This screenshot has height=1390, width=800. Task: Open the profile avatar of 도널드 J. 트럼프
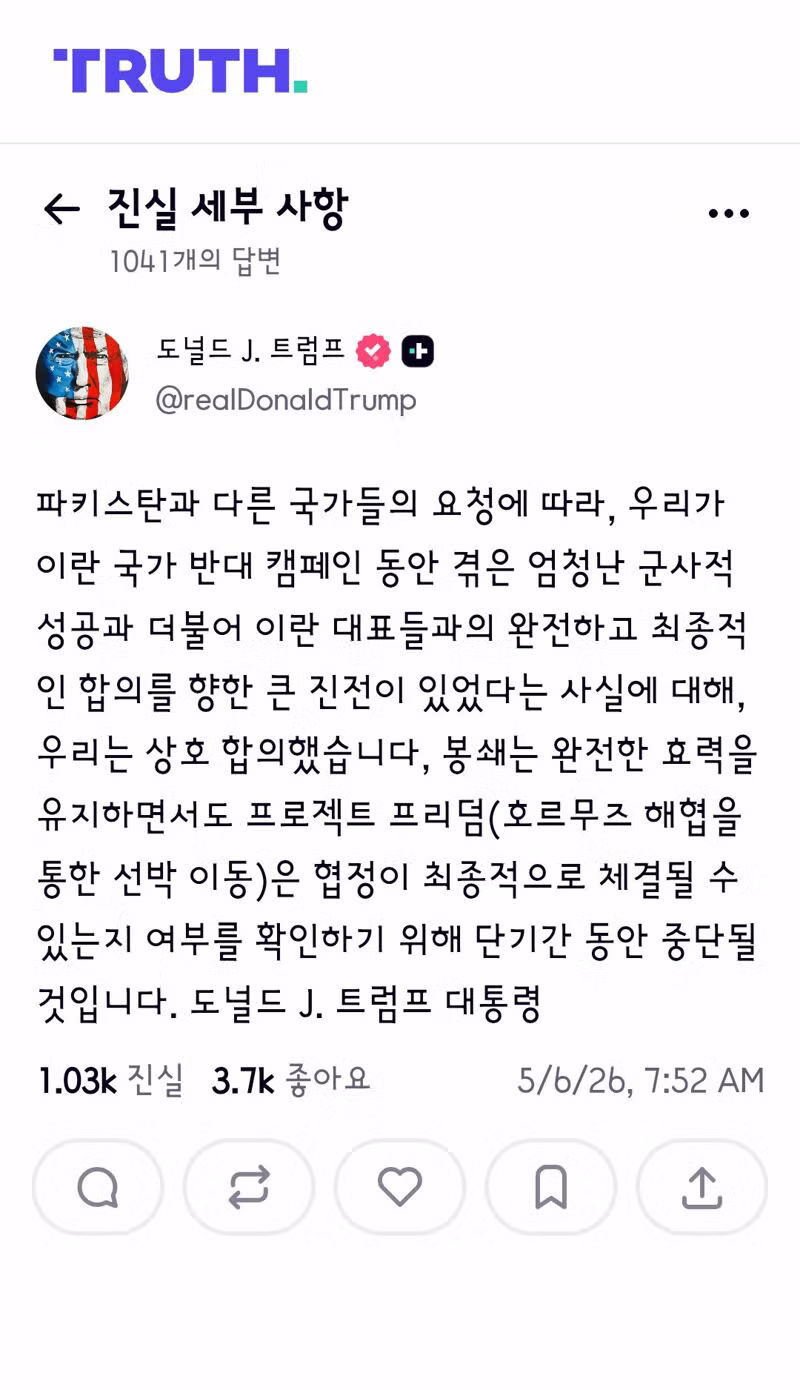point(82,372)
